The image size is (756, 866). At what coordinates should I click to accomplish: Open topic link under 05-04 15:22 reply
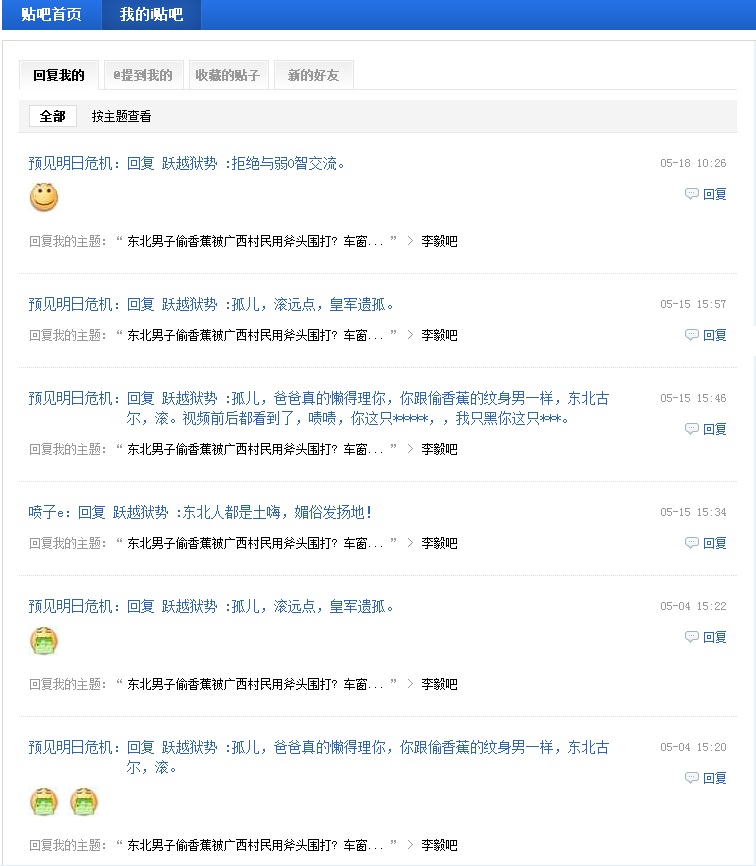255,684
